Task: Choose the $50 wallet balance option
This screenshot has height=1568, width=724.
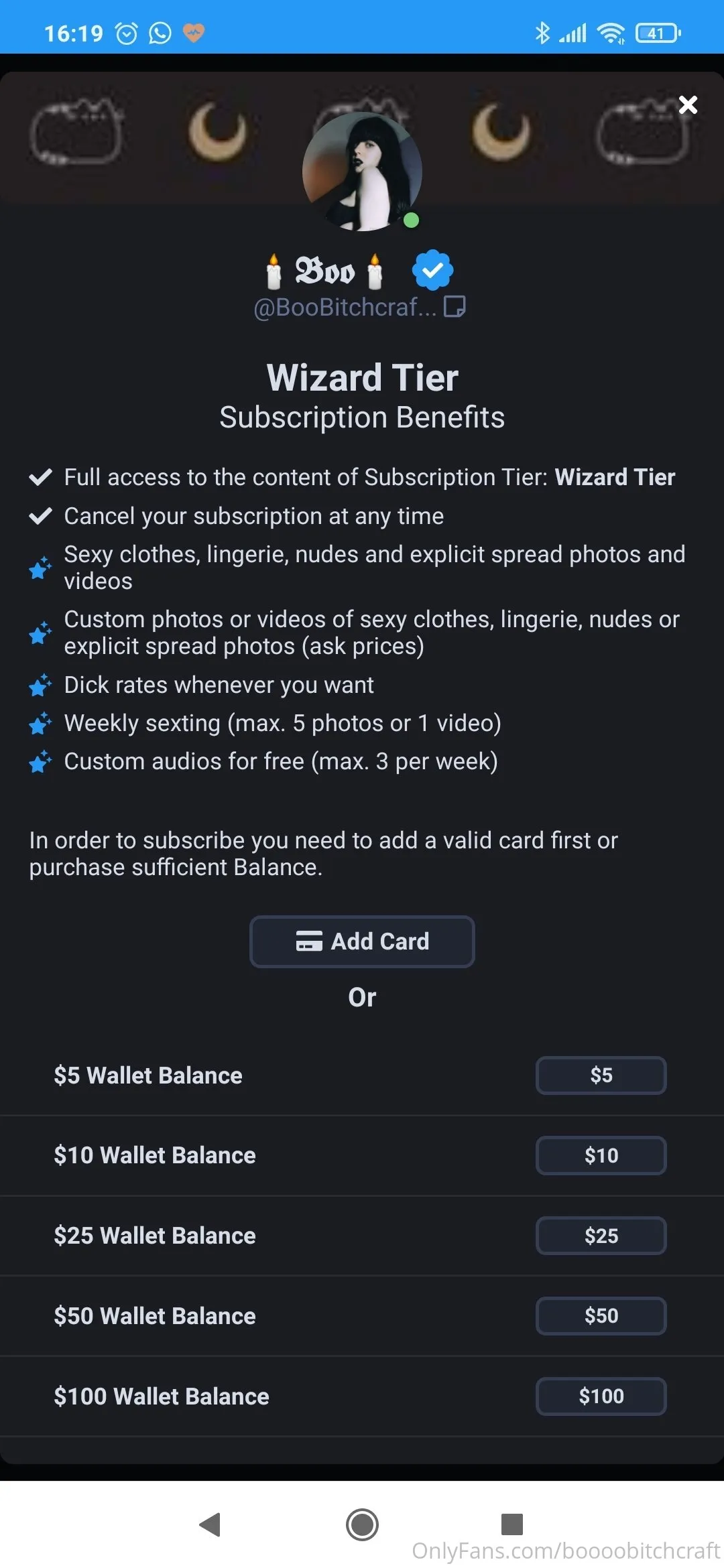Action: click(x=601, y=1316)
